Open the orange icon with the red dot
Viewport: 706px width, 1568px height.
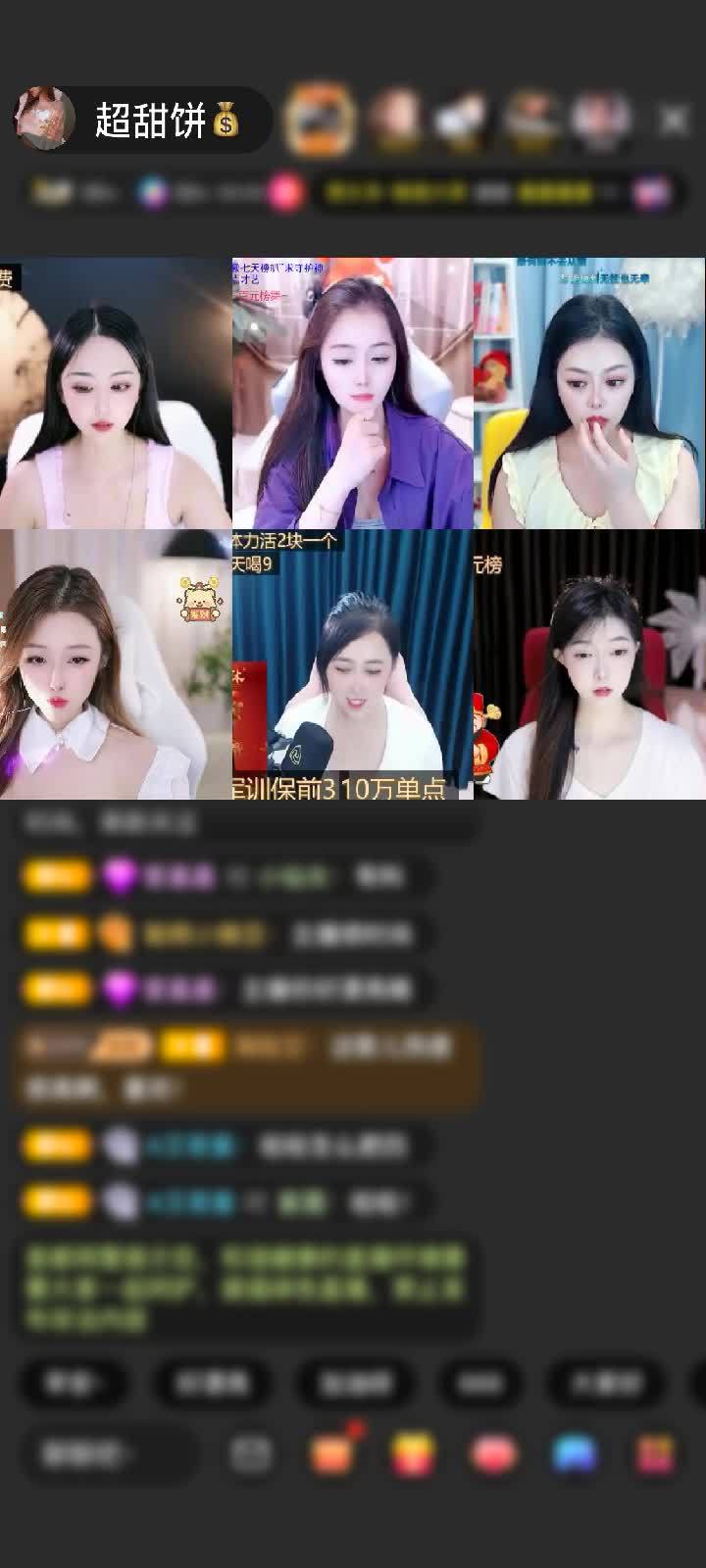coord(333,1453)
